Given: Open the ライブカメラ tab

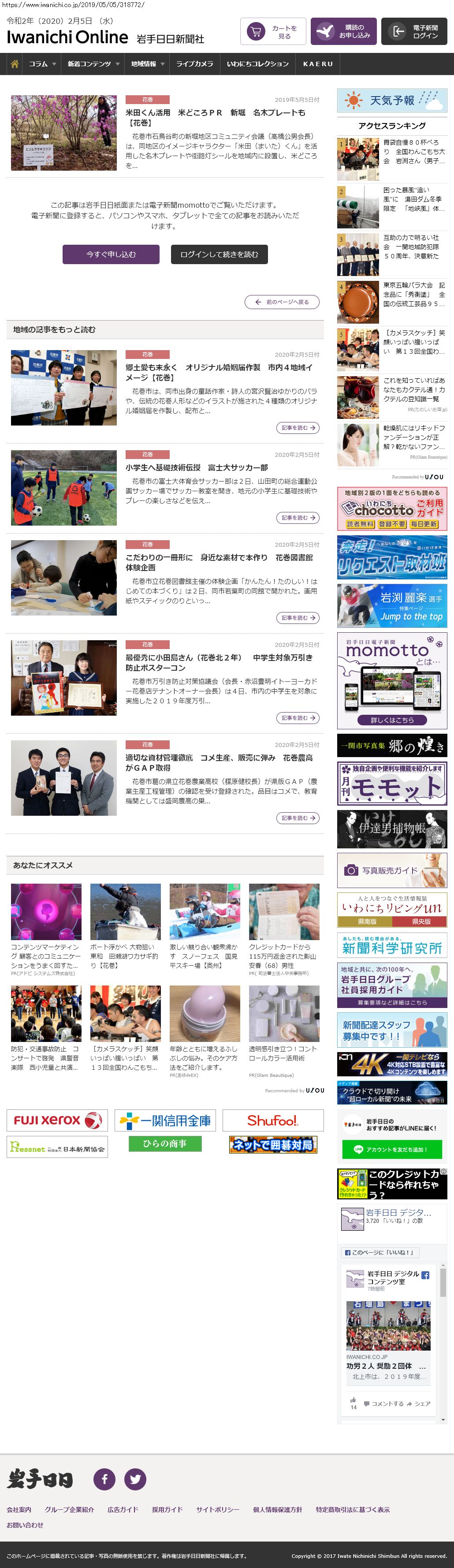Looking at the screenshot, I should [x=194, y=64].
